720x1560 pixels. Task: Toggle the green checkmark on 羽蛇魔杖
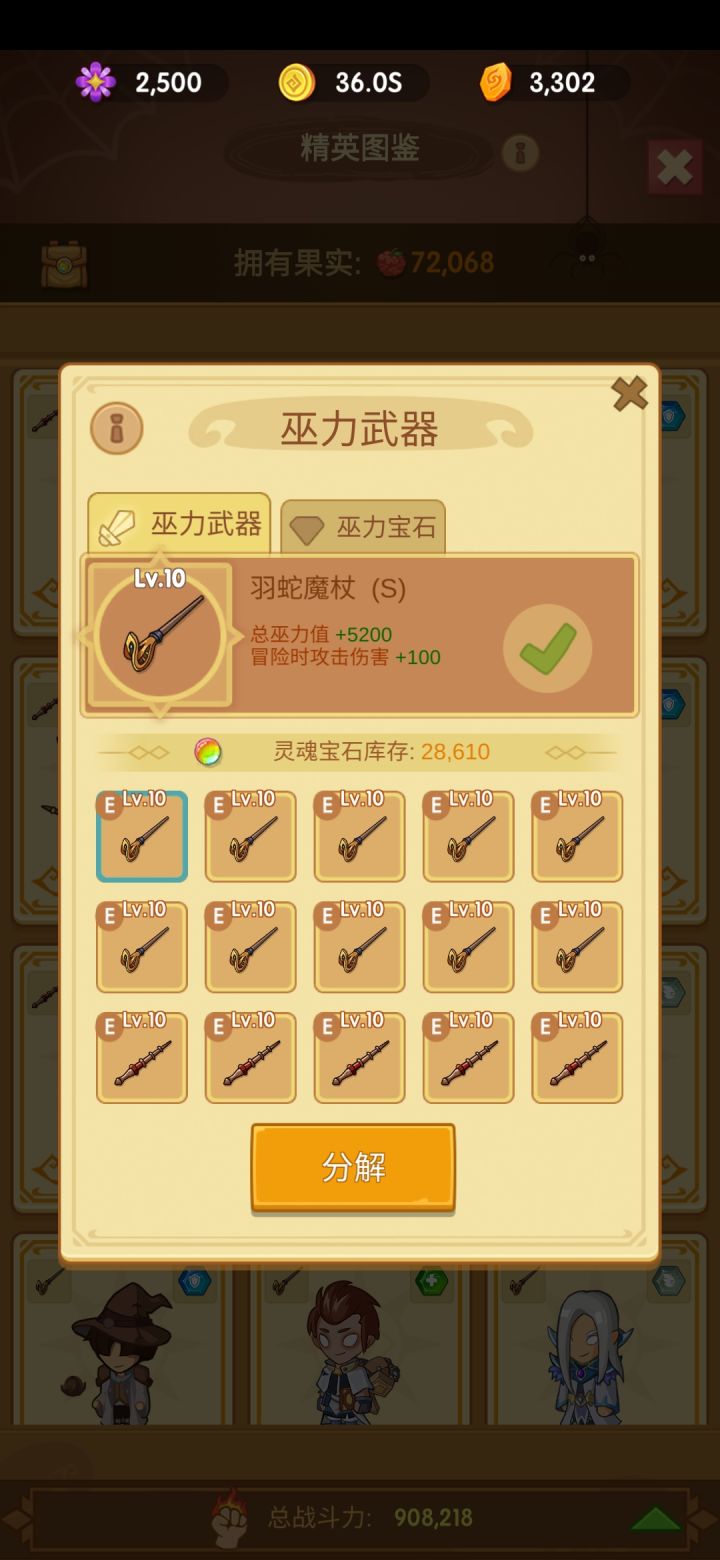point(547,648)
